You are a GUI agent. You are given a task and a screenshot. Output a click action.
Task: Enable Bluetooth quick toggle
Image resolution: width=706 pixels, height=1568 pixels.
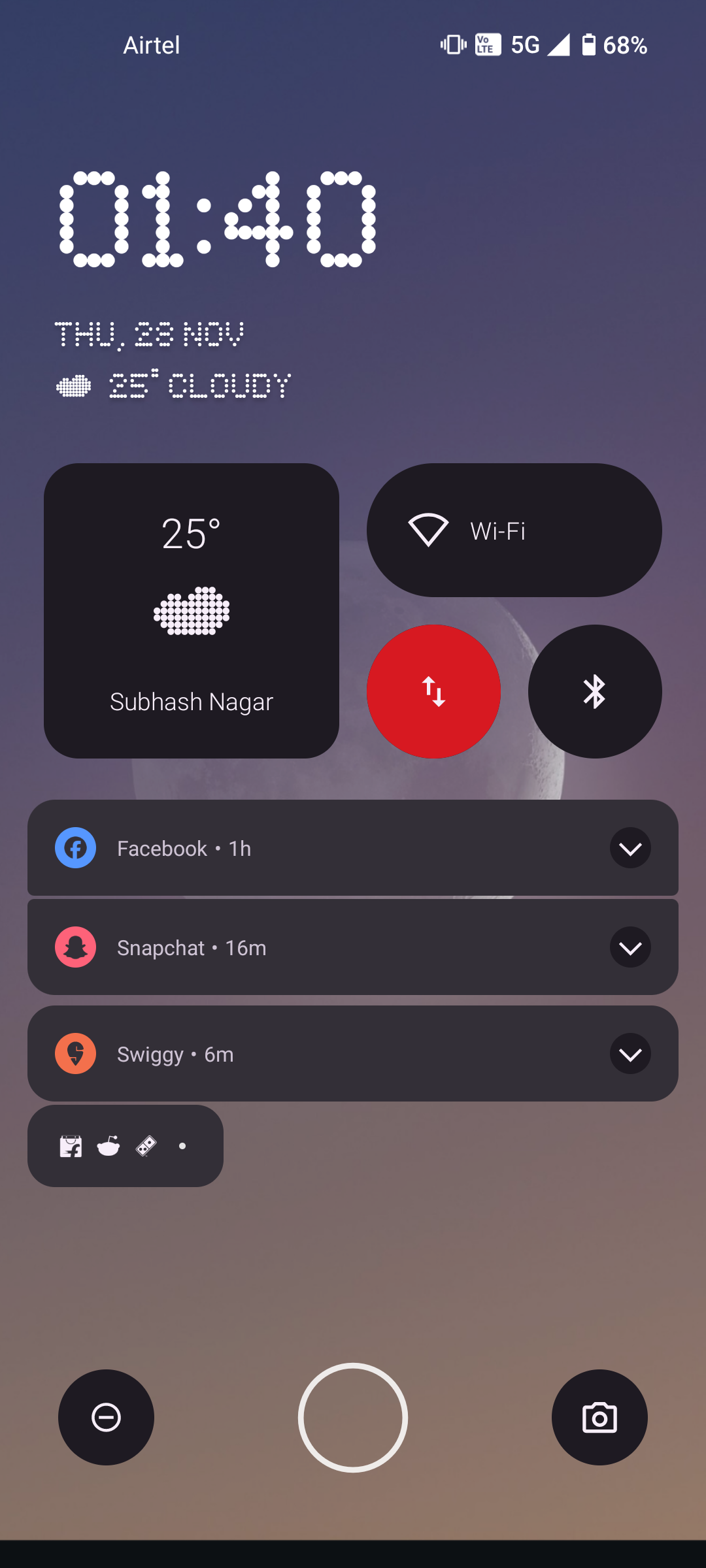(594, 691)
